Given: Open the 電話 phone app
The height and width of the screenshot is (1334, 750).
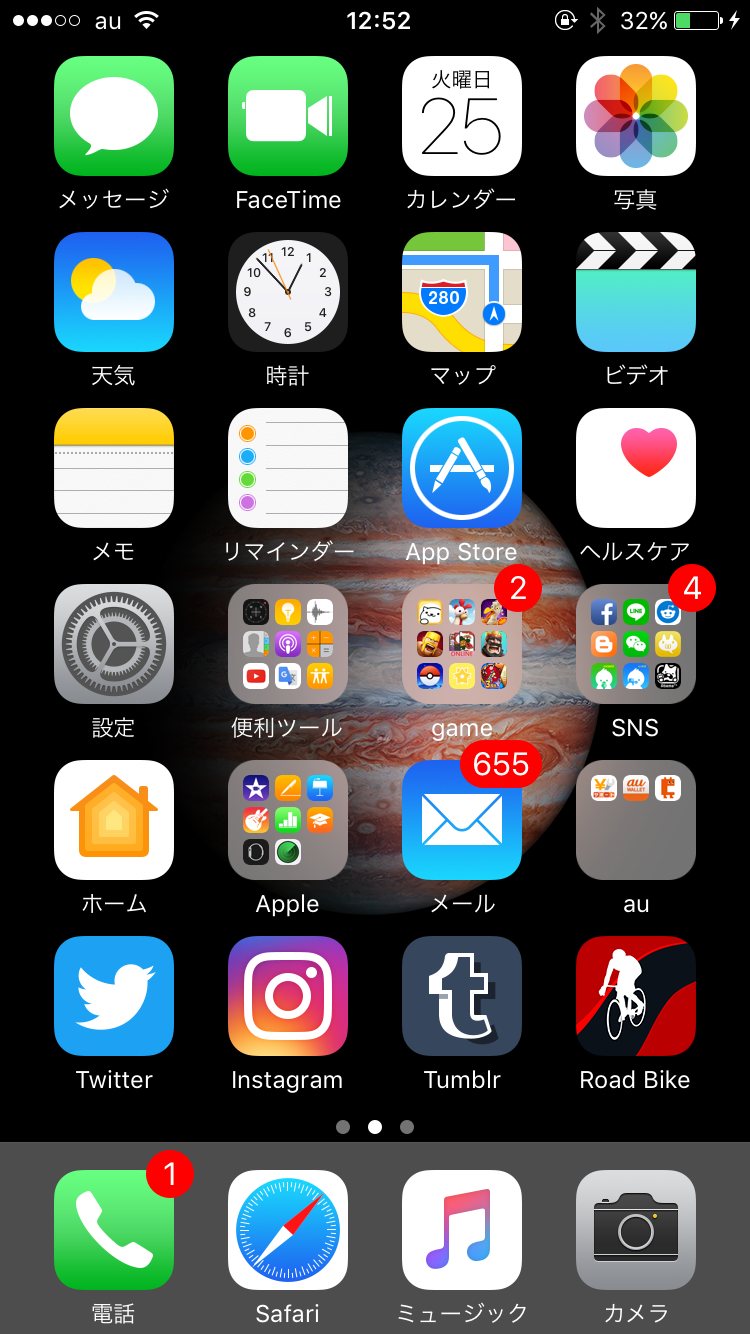Looking at the screenshot, I should pyautogui.click(x=114, y=1230).
